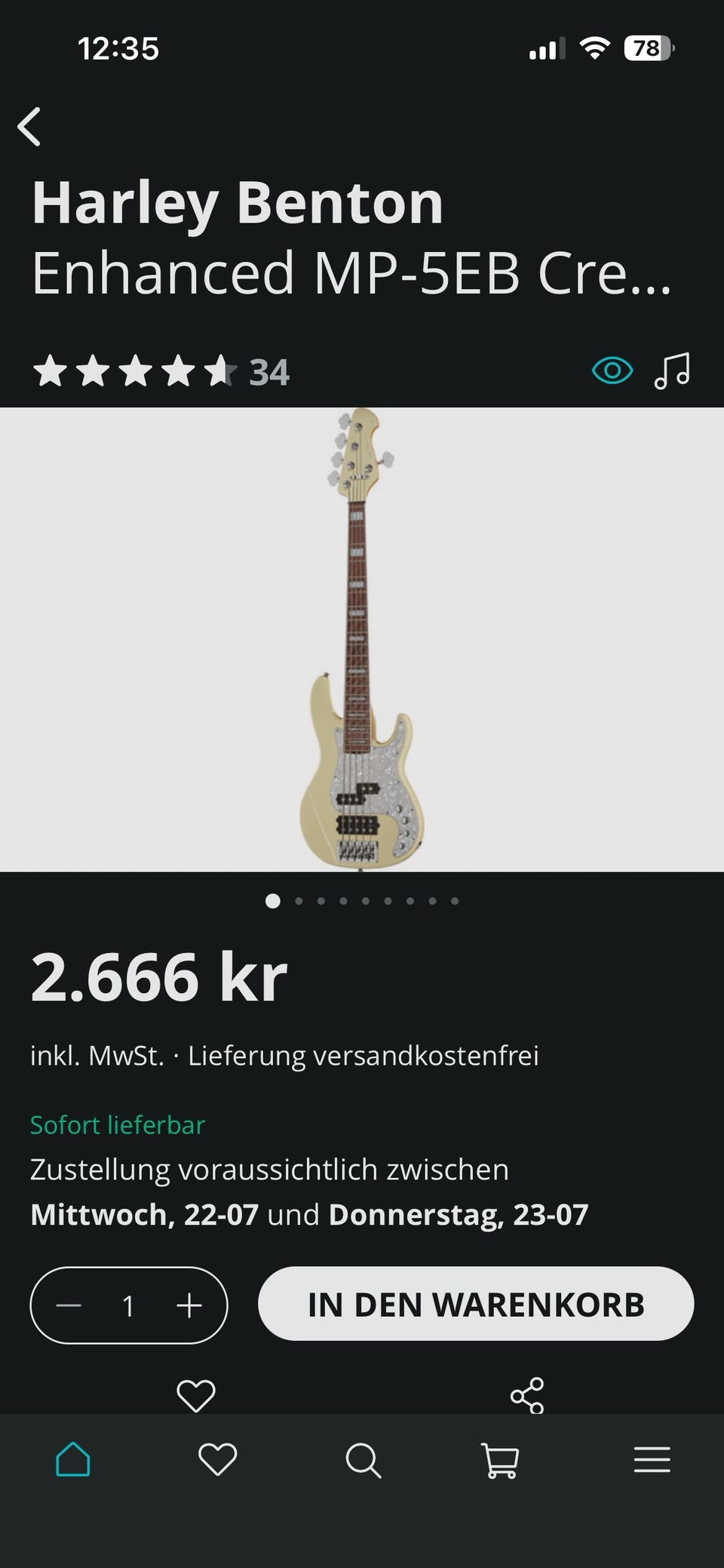Open the wishlist tab in bottom bar
Image resolution: width=724 pixels, height=1568 pixels.
217,1459
